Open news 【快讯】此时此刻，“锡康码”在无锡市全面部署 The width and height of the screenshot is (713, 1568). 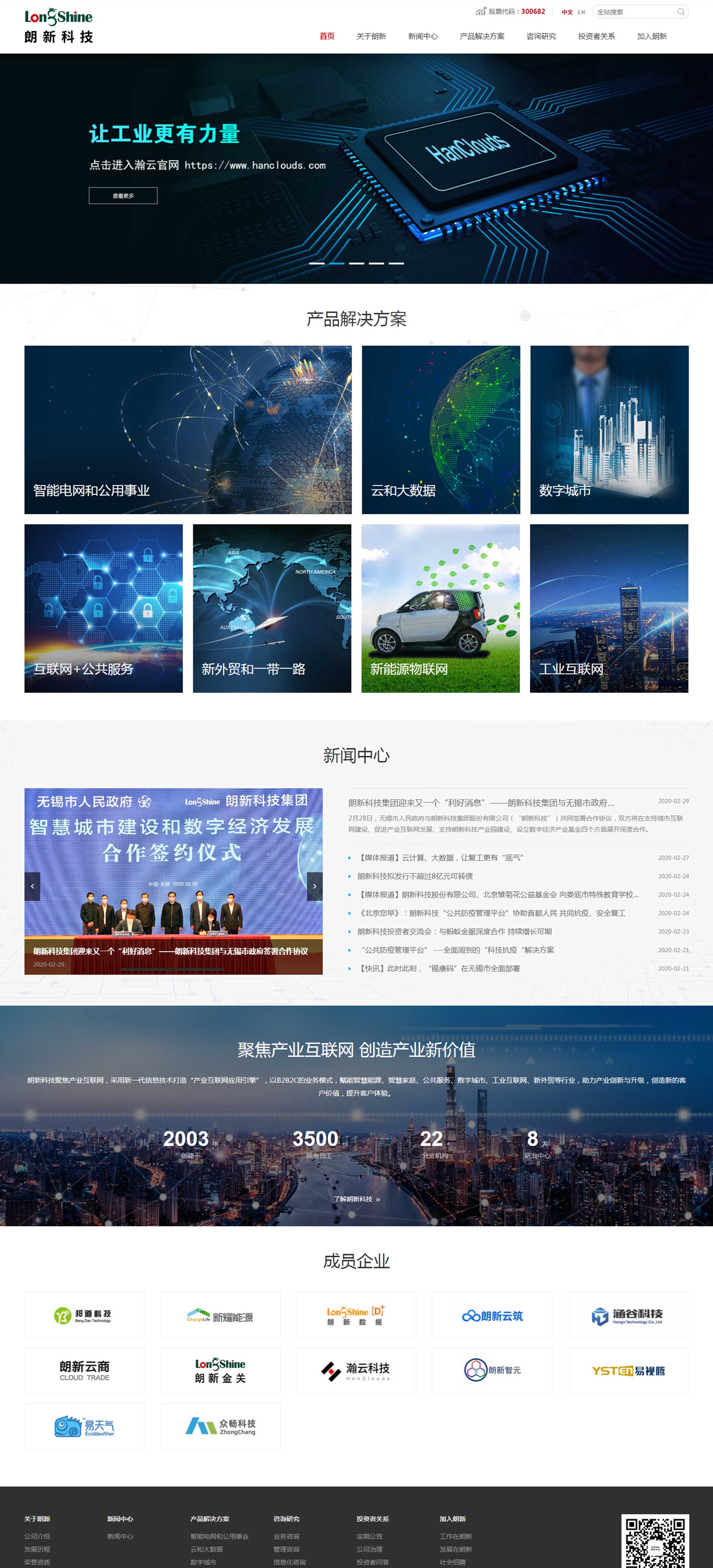438,968
